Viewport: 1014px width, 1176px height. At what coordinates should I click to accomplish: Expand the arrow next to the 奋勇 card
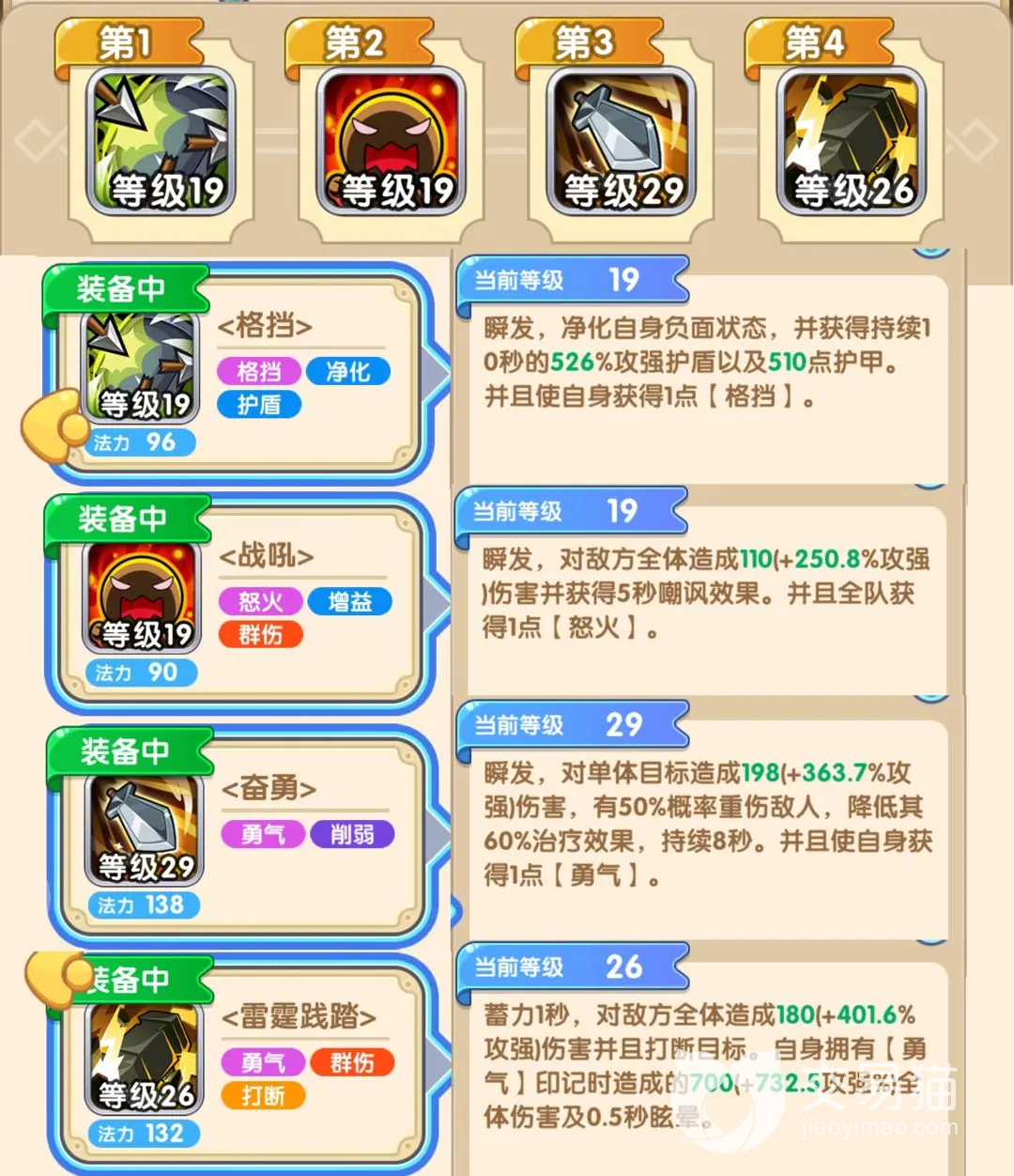[x=437, y=836]
